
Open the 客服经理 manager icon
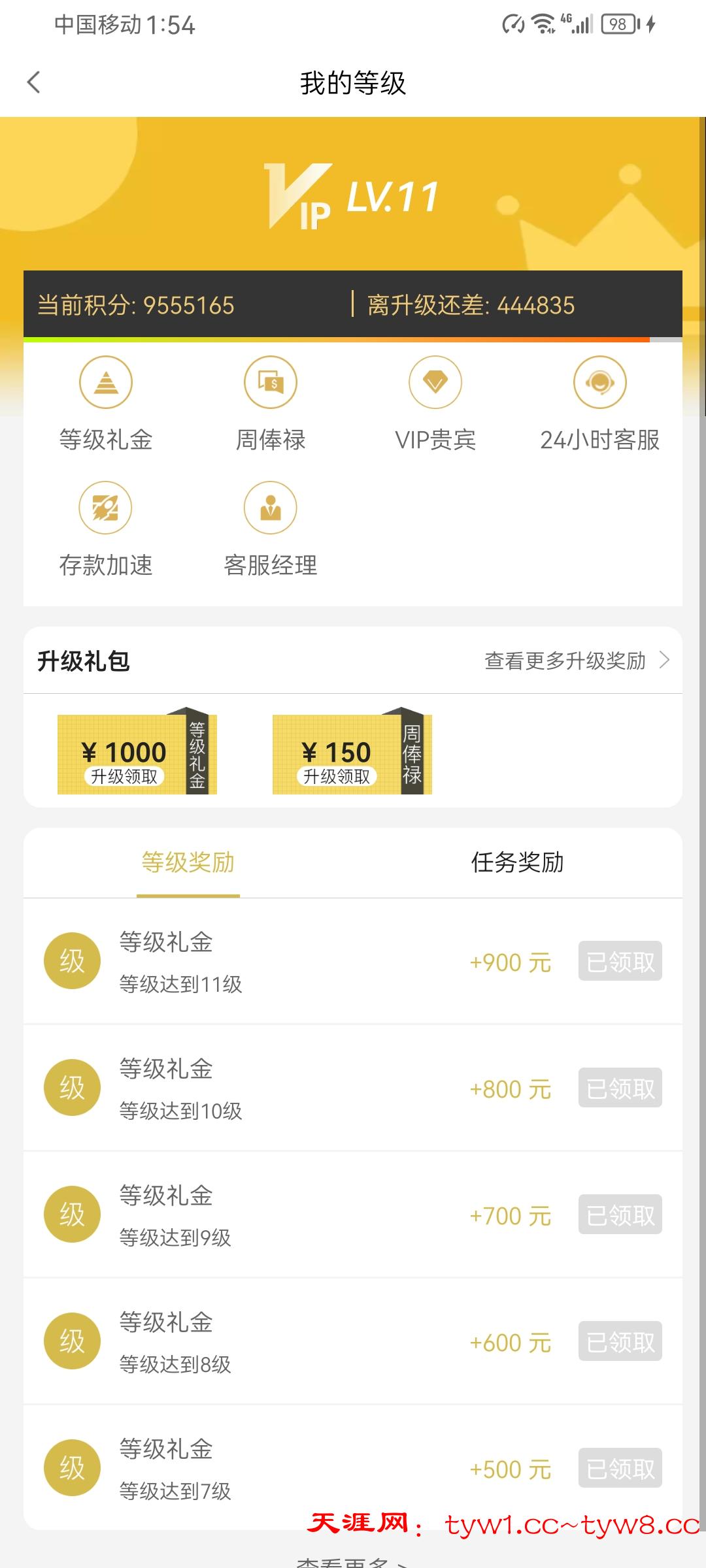pos(271,508)
